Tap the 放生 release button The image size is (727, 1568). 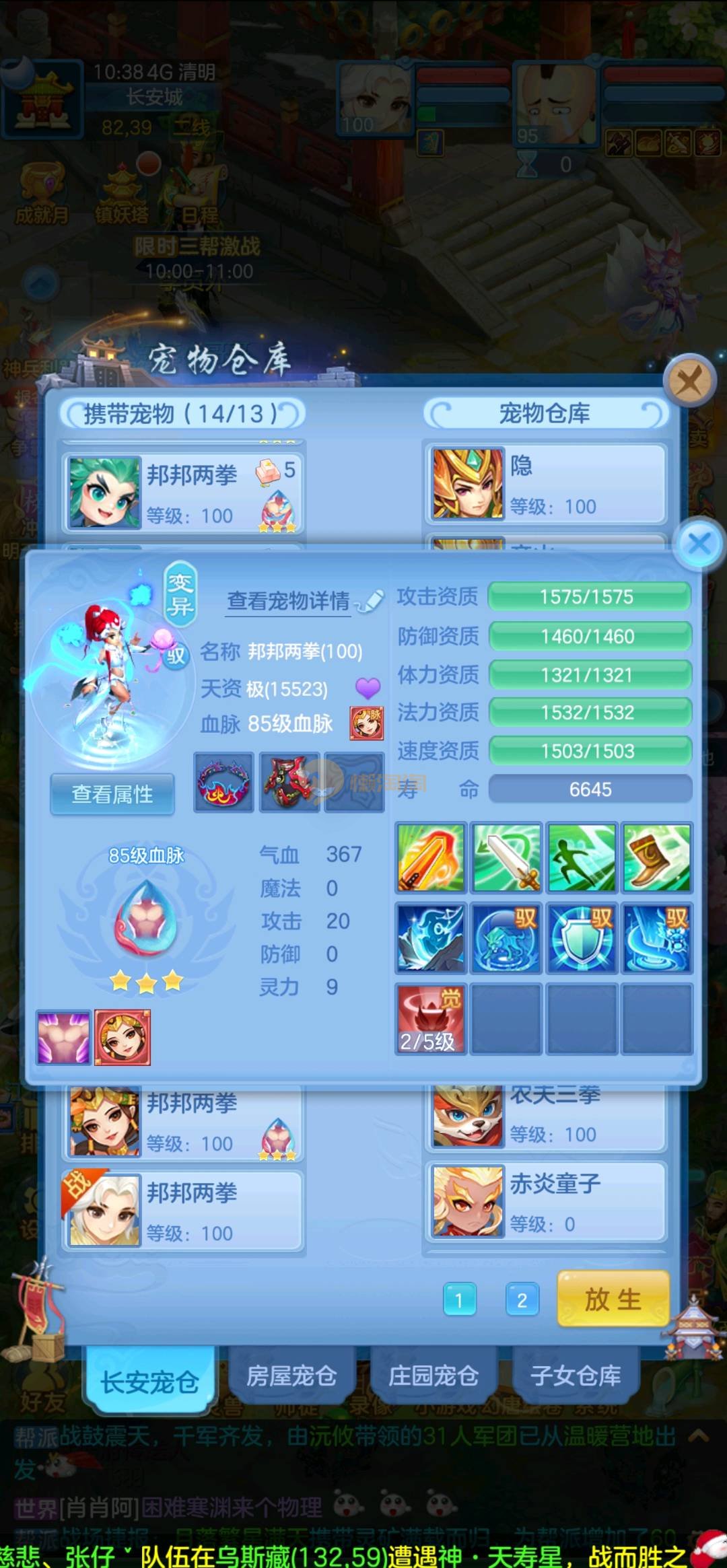[613, 1299]
